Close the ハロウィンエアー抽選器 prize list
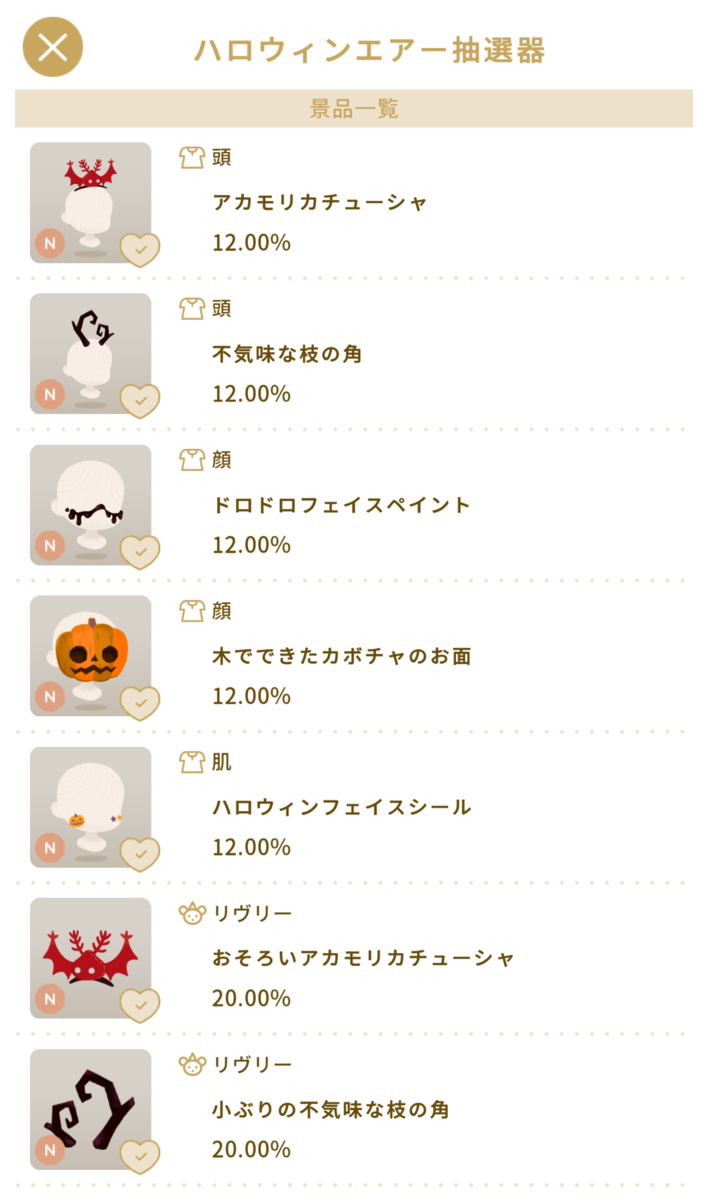This screenshot has height=1200, width=708. point(52,47)
